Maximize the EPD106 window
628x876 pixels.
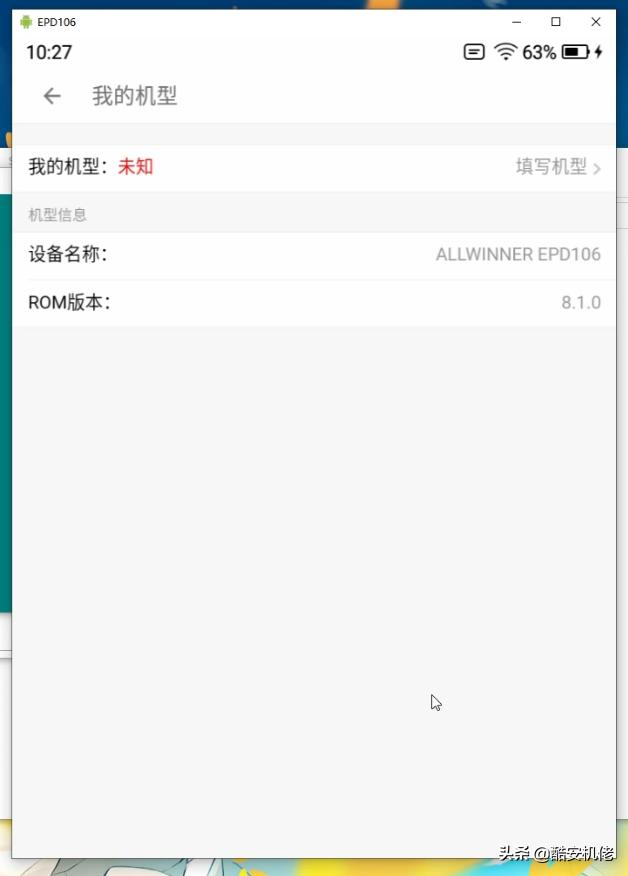[556, 22]
